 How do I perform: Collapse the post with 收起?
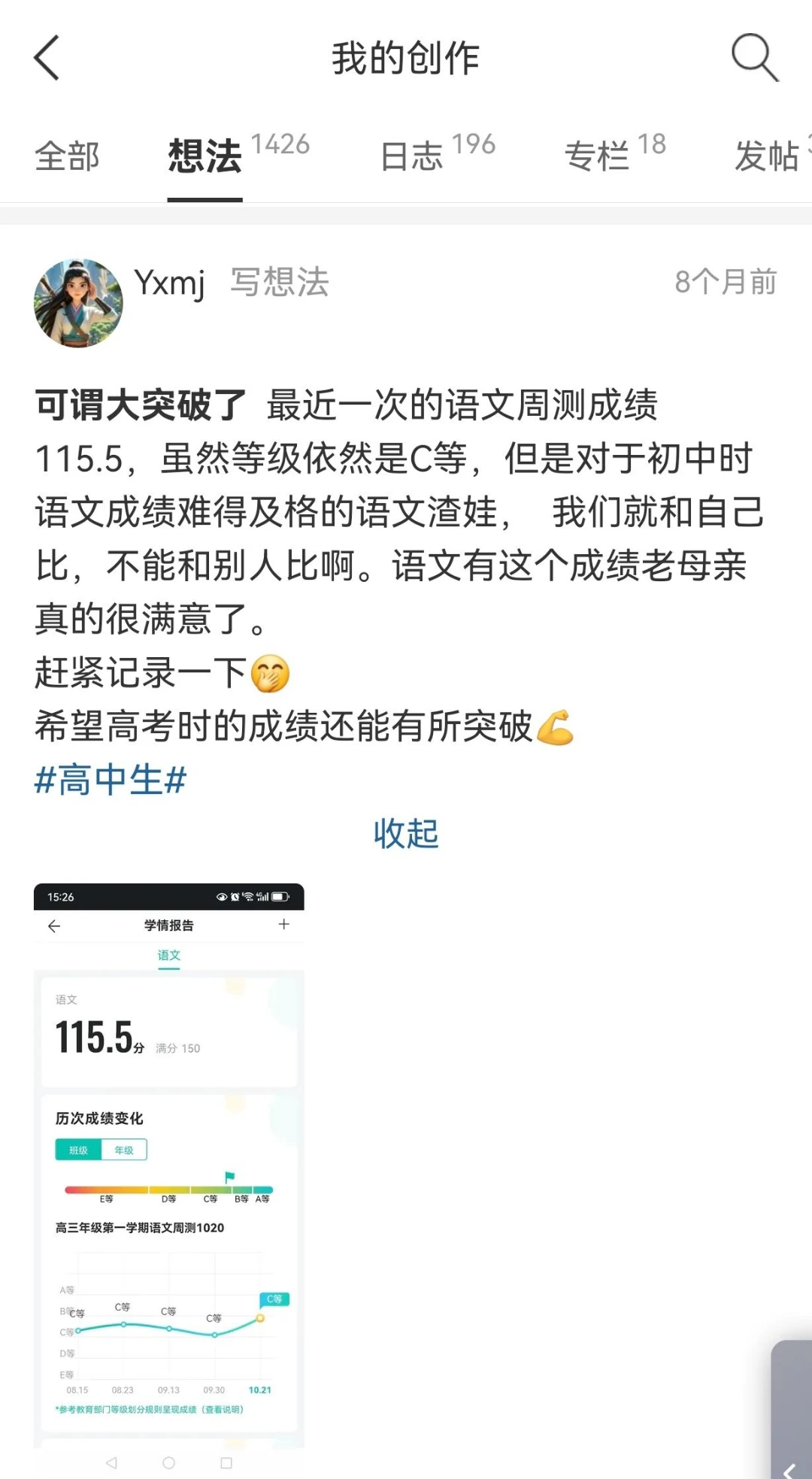[x=406, y=833]
